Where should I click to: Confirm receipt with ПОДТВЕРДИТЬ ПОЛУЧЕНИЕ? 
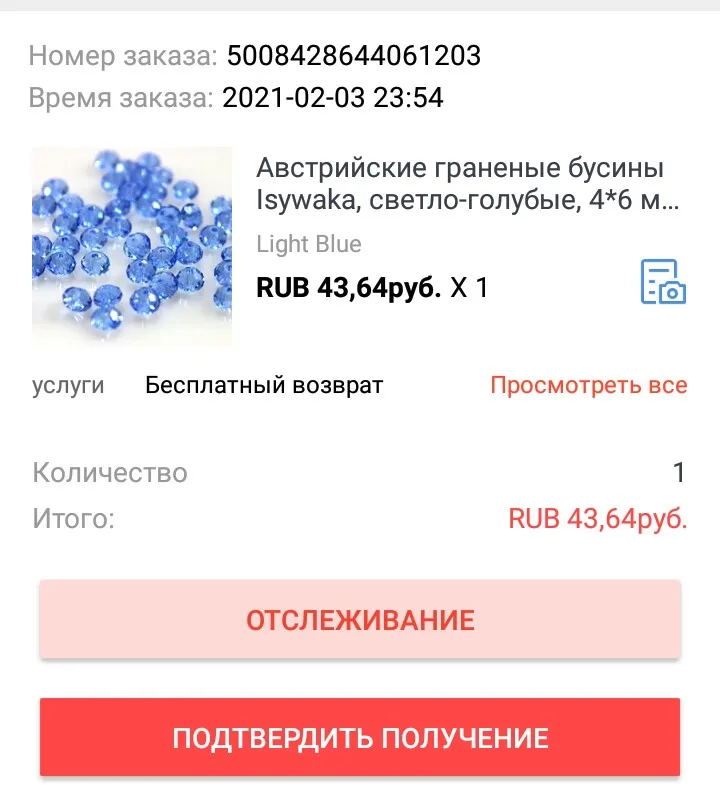360,738
